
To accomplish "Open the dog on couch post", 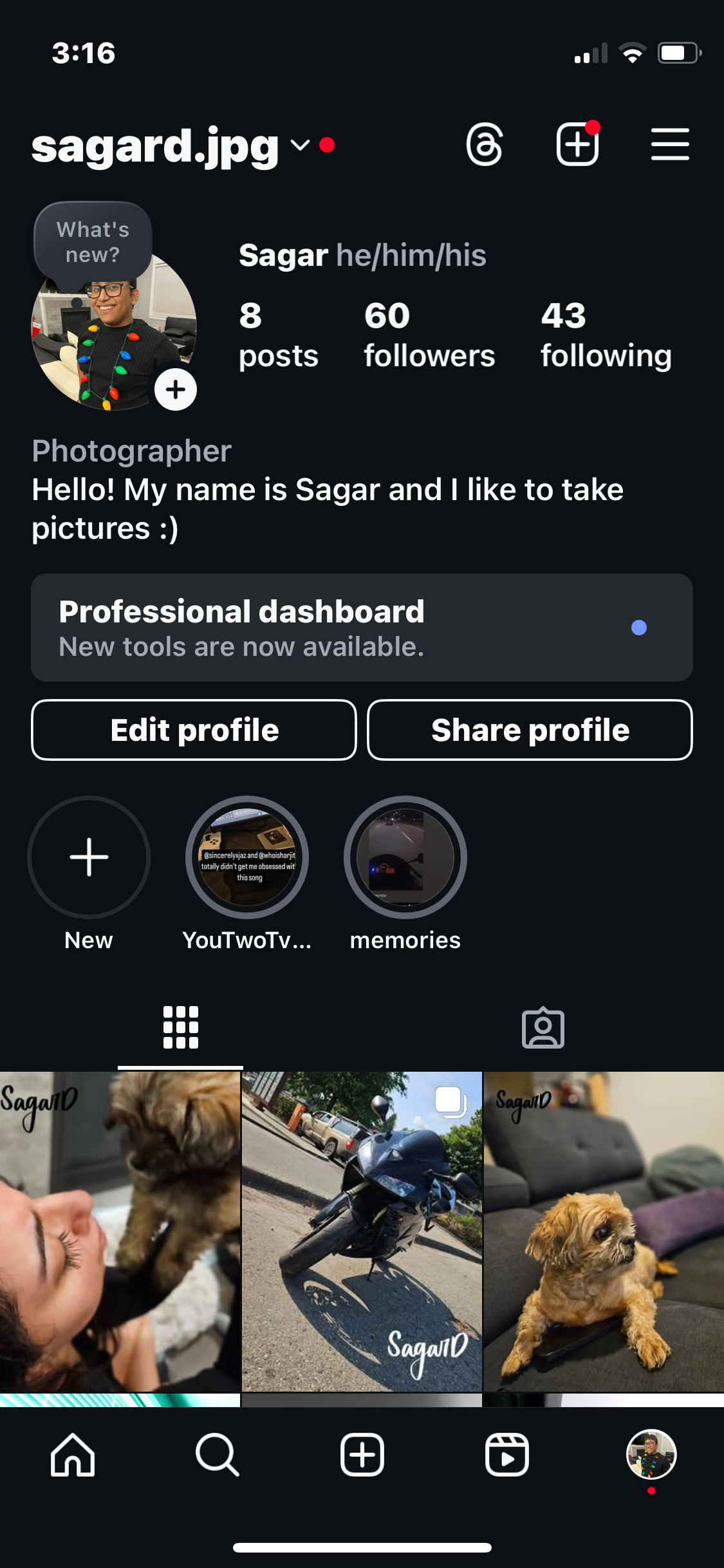I will click(604, 1231).
